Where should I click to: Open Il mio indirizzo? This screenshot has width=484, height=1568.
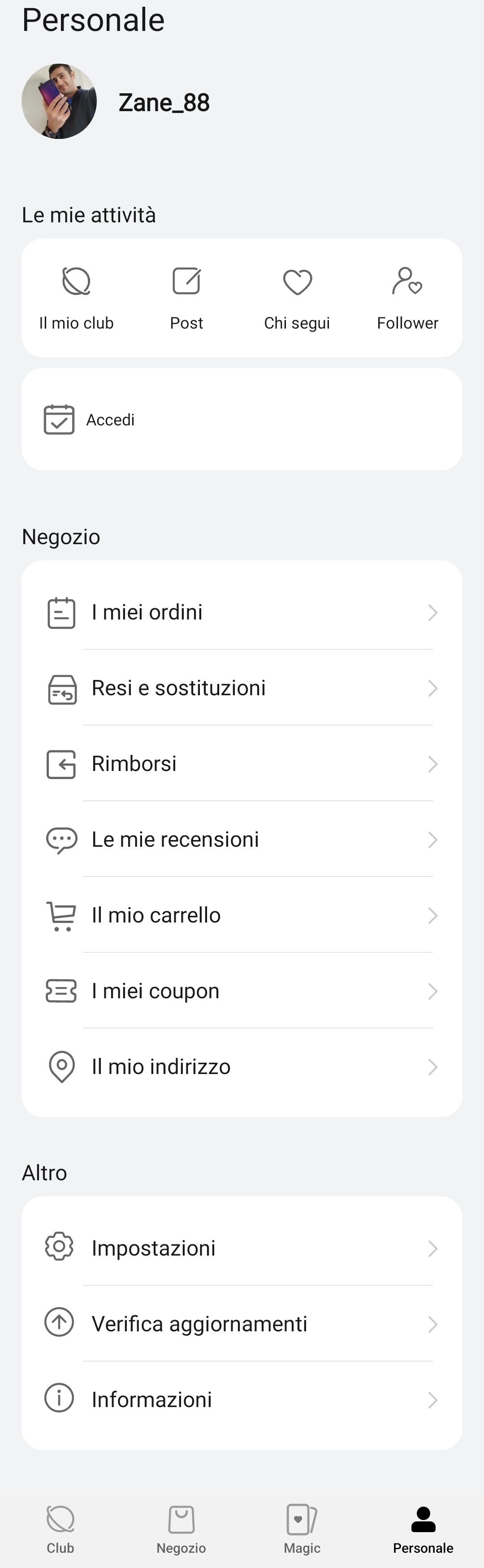coord(242,1067)
